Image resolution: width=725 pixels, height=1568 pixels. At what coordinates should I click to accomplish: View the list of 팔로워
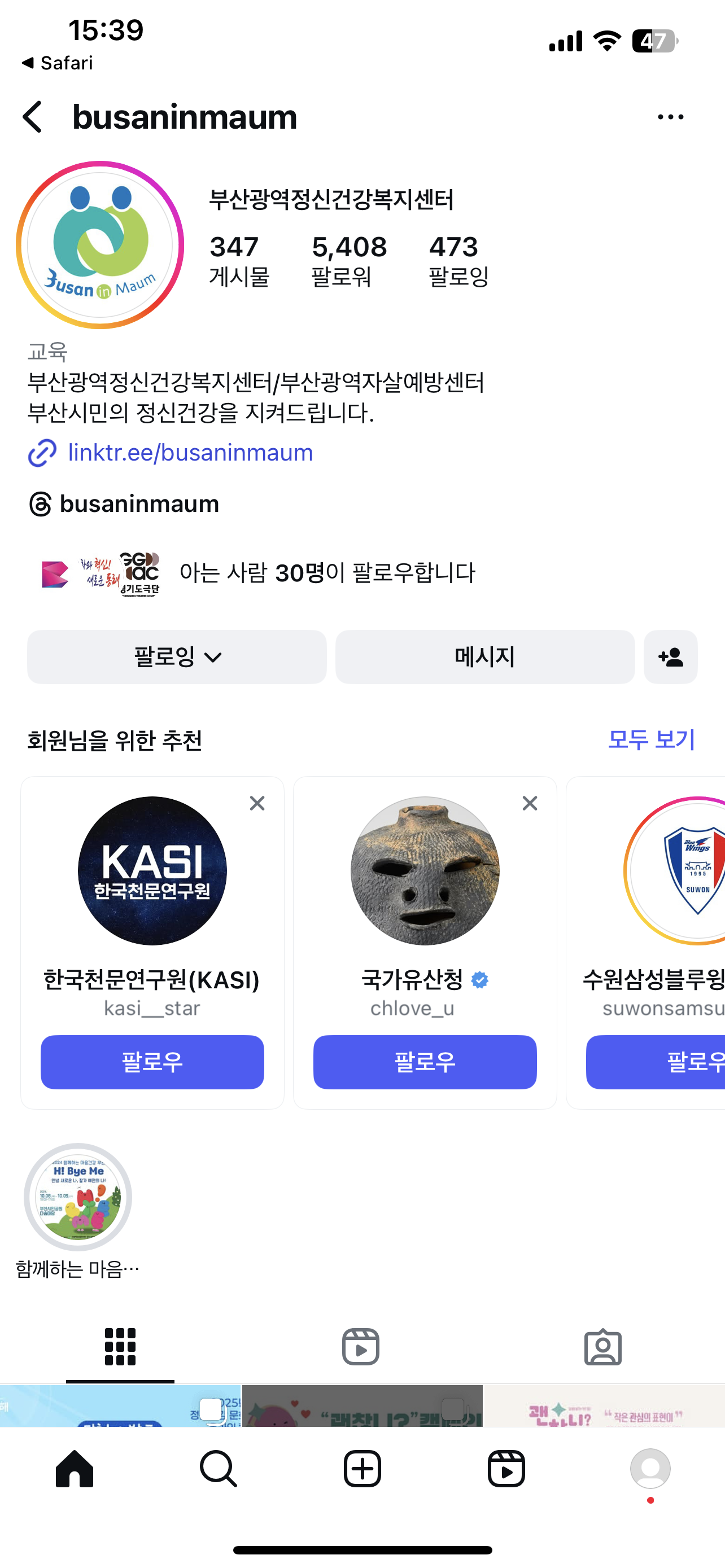pos(349,261)
